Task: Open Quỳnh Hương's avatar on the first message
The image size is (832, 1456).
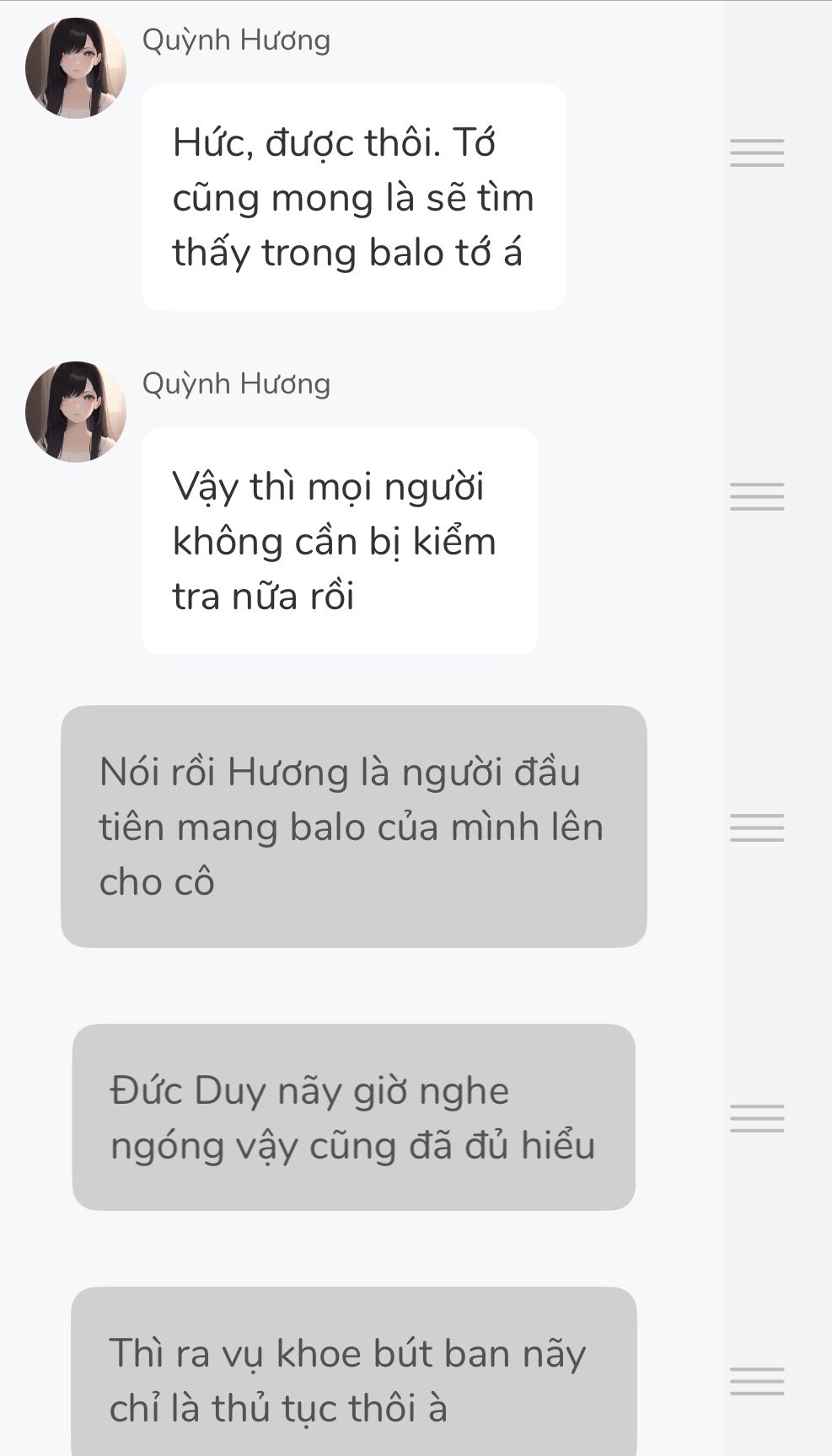Action: pos(76,67)
